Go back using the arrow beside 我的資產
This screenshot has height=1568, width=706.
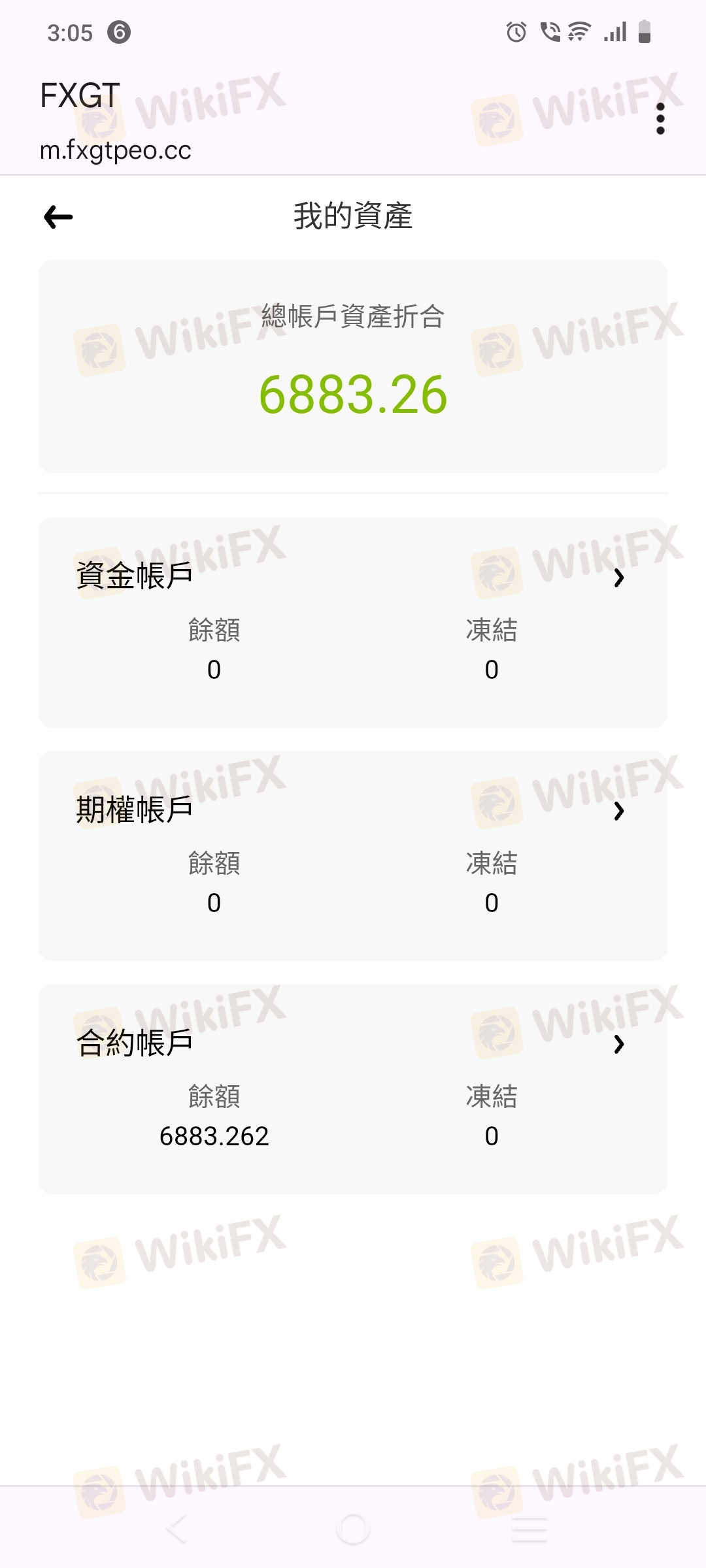click(x=58, y=217)
